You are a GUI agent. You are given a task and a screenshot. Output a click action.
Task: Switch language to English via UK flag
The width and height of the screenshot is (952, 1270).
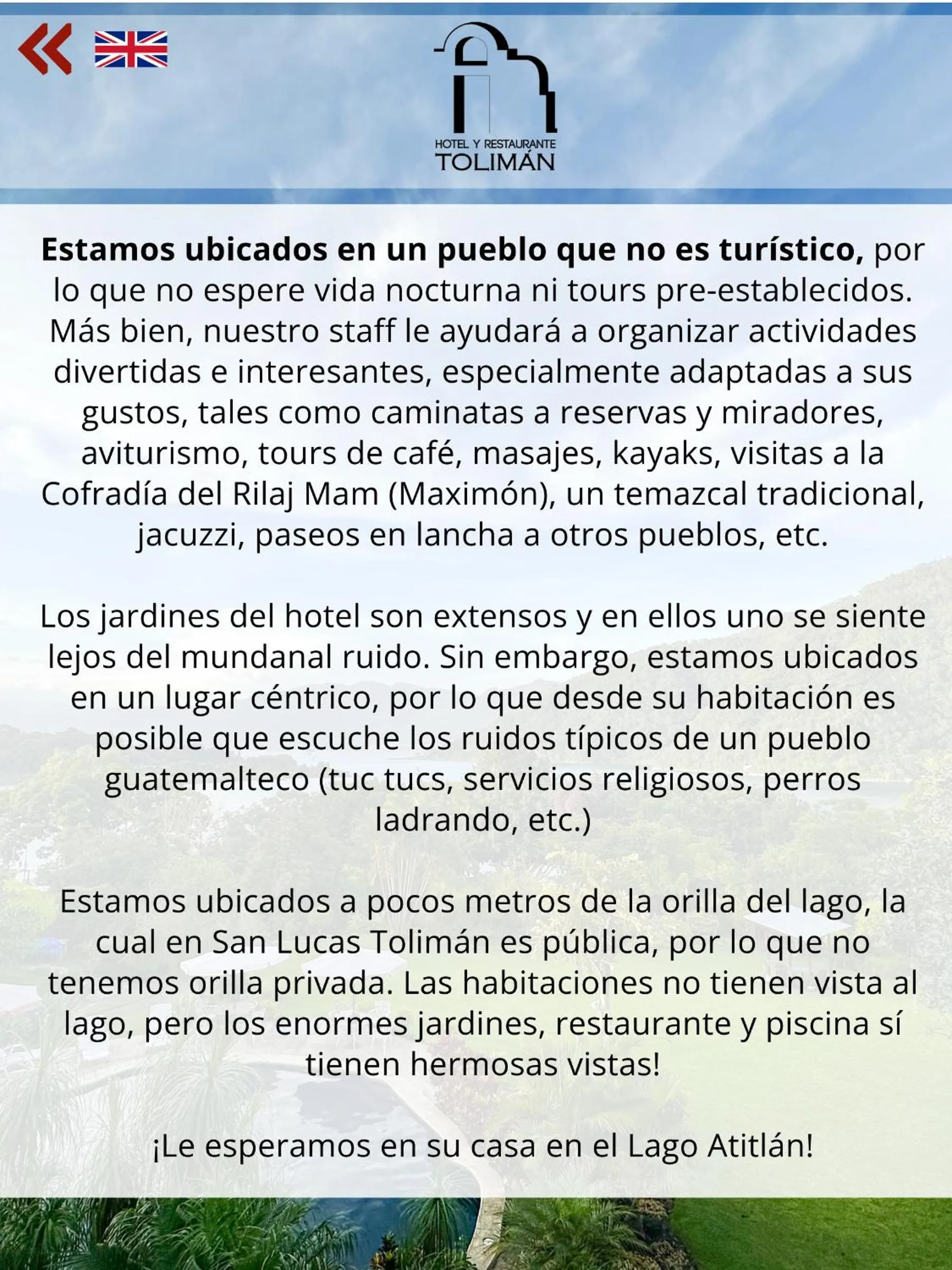click(x=131, y=49)
